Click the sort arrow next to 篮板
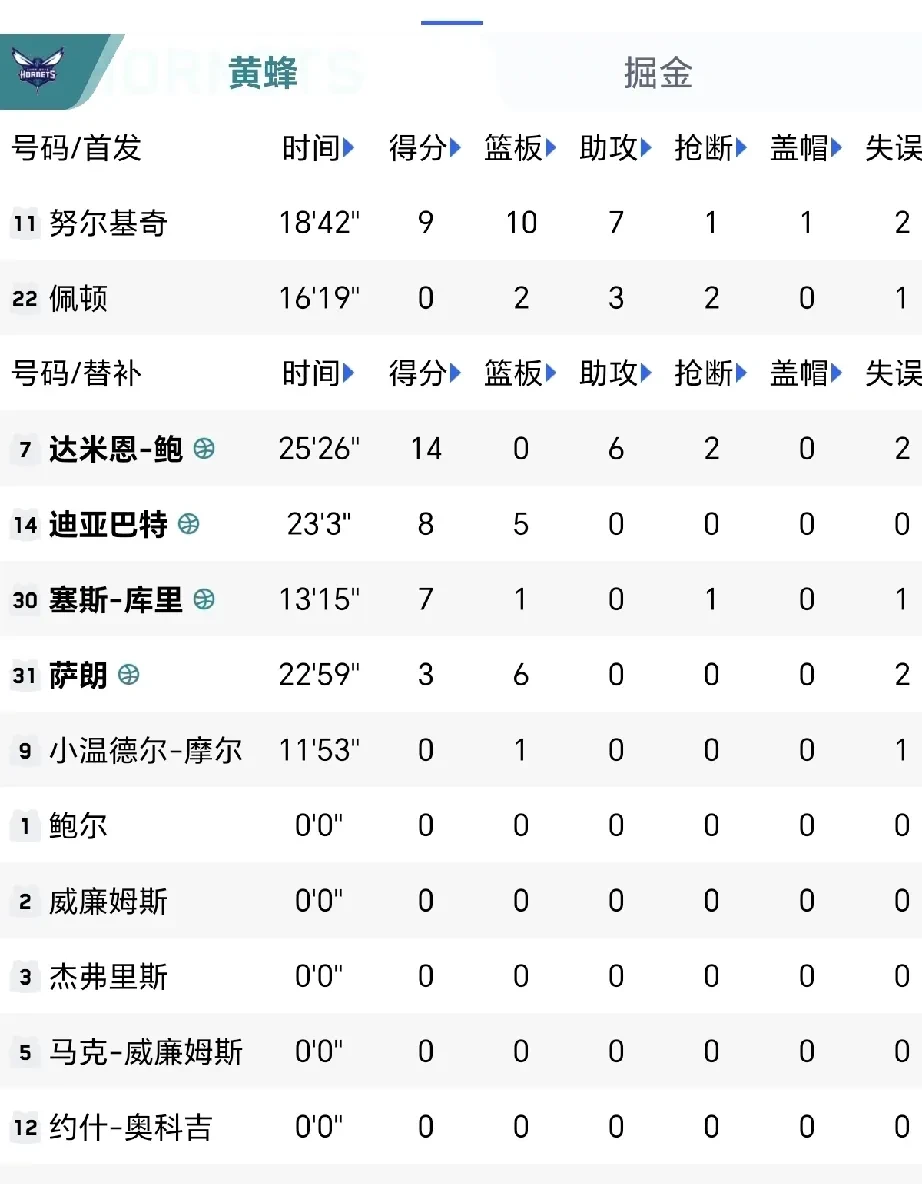 tap(549, 148)
